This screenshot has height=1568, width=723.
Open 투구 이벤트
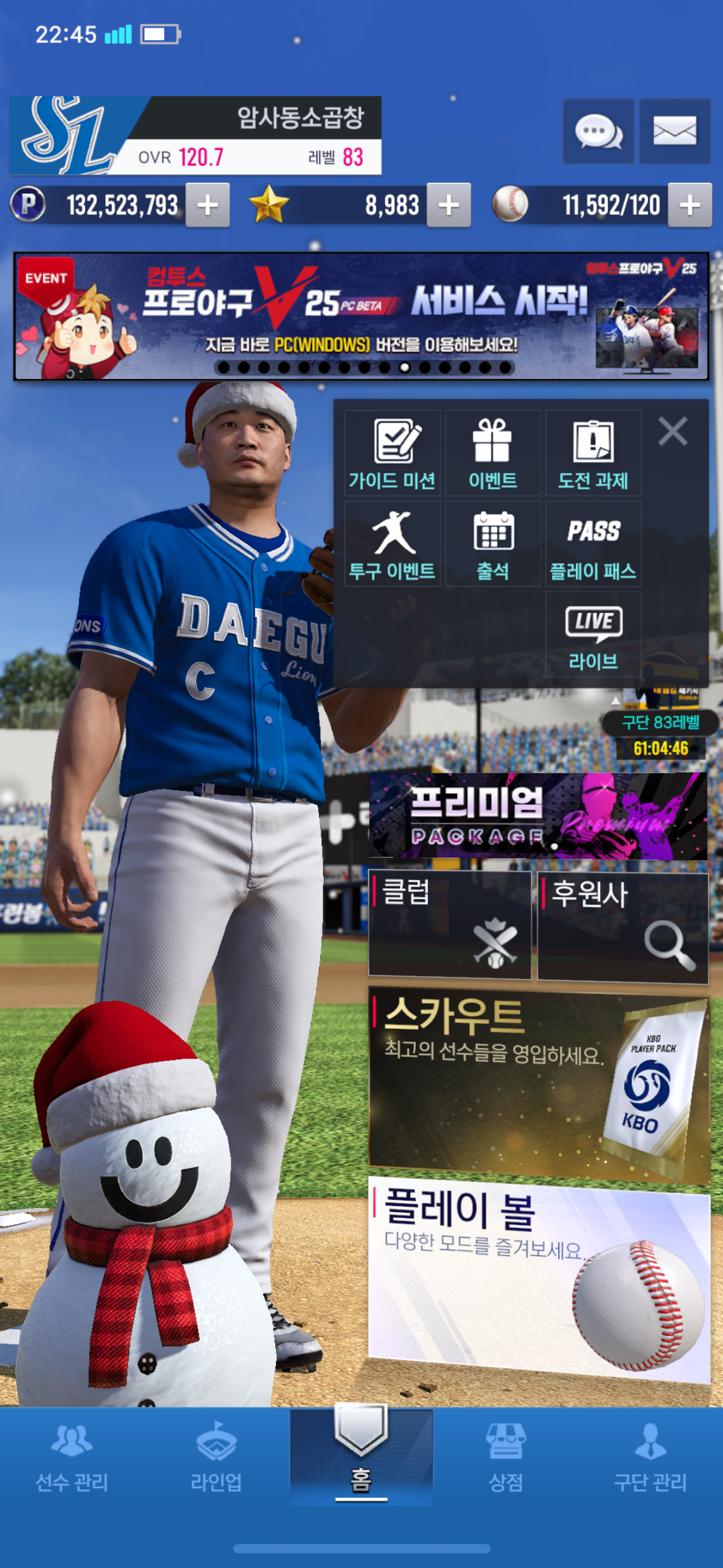[392, 544]
